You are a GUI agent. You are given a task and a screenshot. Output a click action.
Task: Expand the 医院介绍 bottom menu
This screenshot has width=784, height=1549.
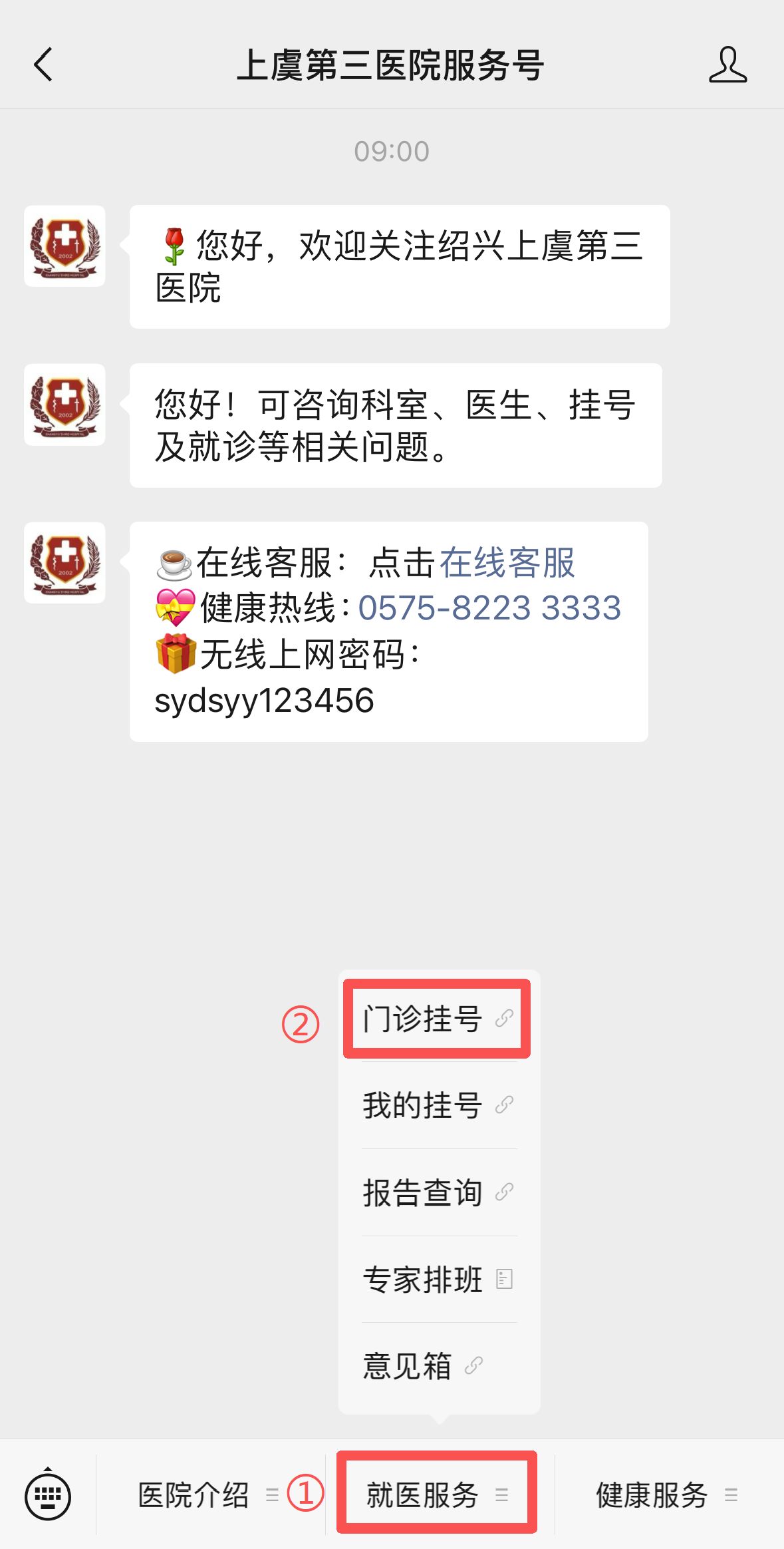(207, 1496)
